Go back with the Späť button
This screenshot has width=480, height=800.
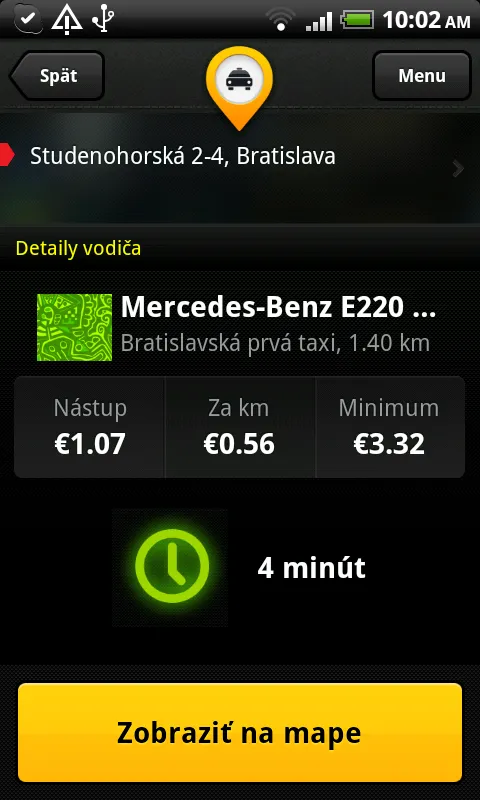[57, 76]
